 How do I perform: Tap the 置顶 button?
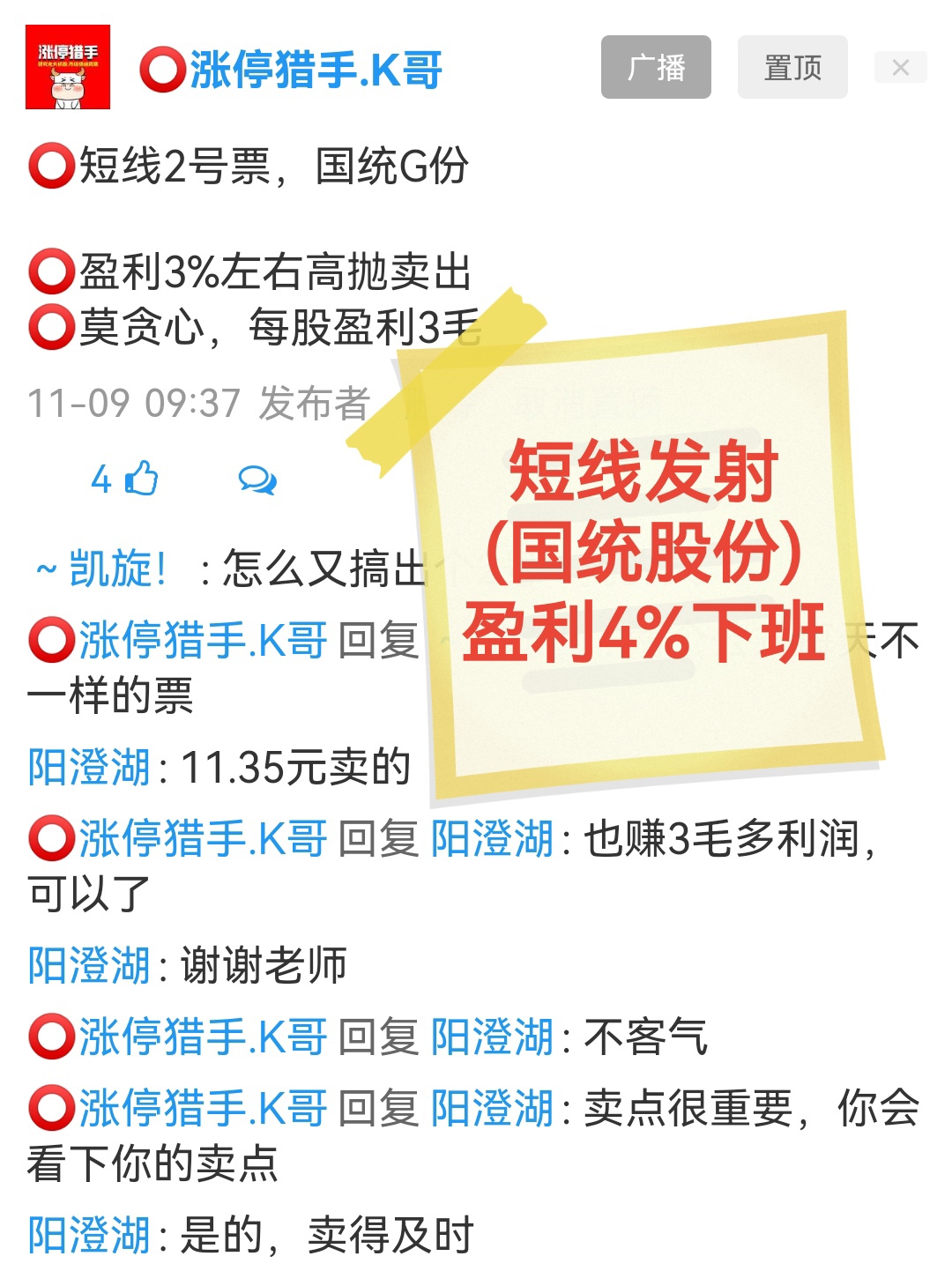[792, 67]
